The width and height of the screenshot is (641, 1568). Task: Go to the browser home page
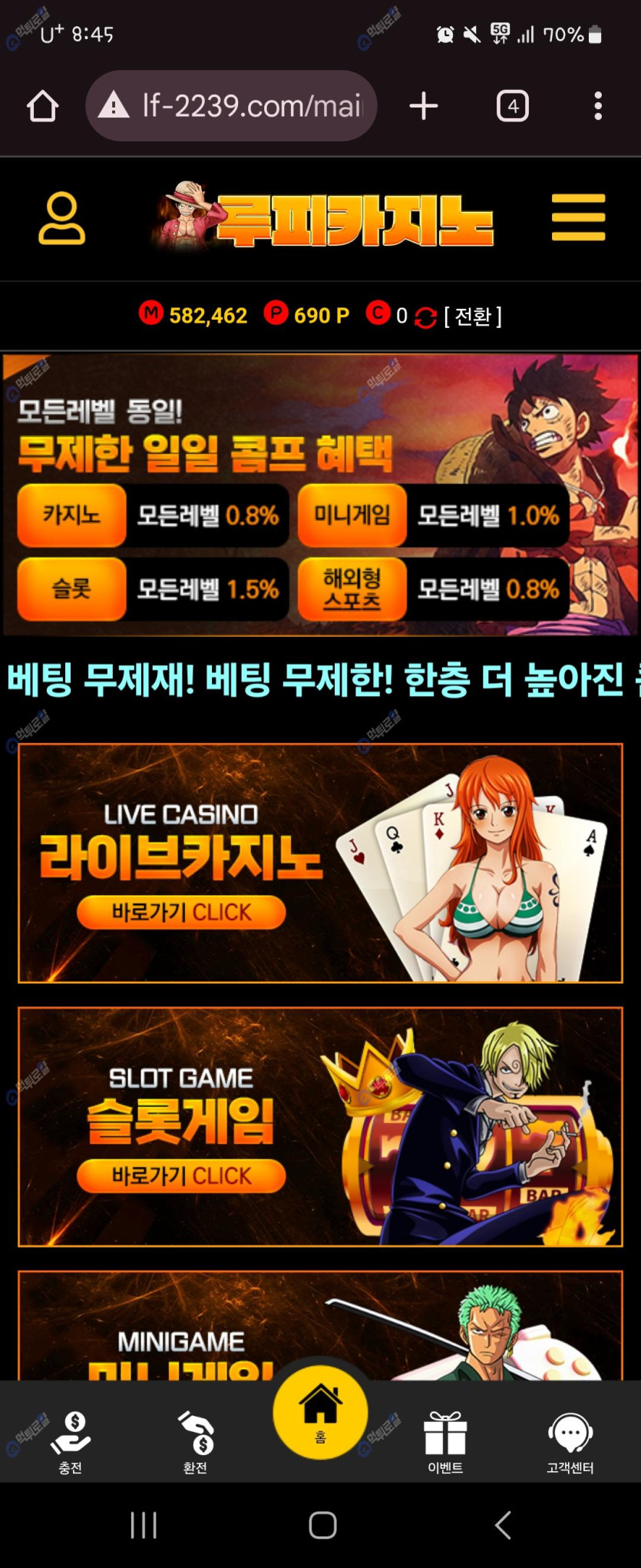pyautogui.click(x=43, y=106)
